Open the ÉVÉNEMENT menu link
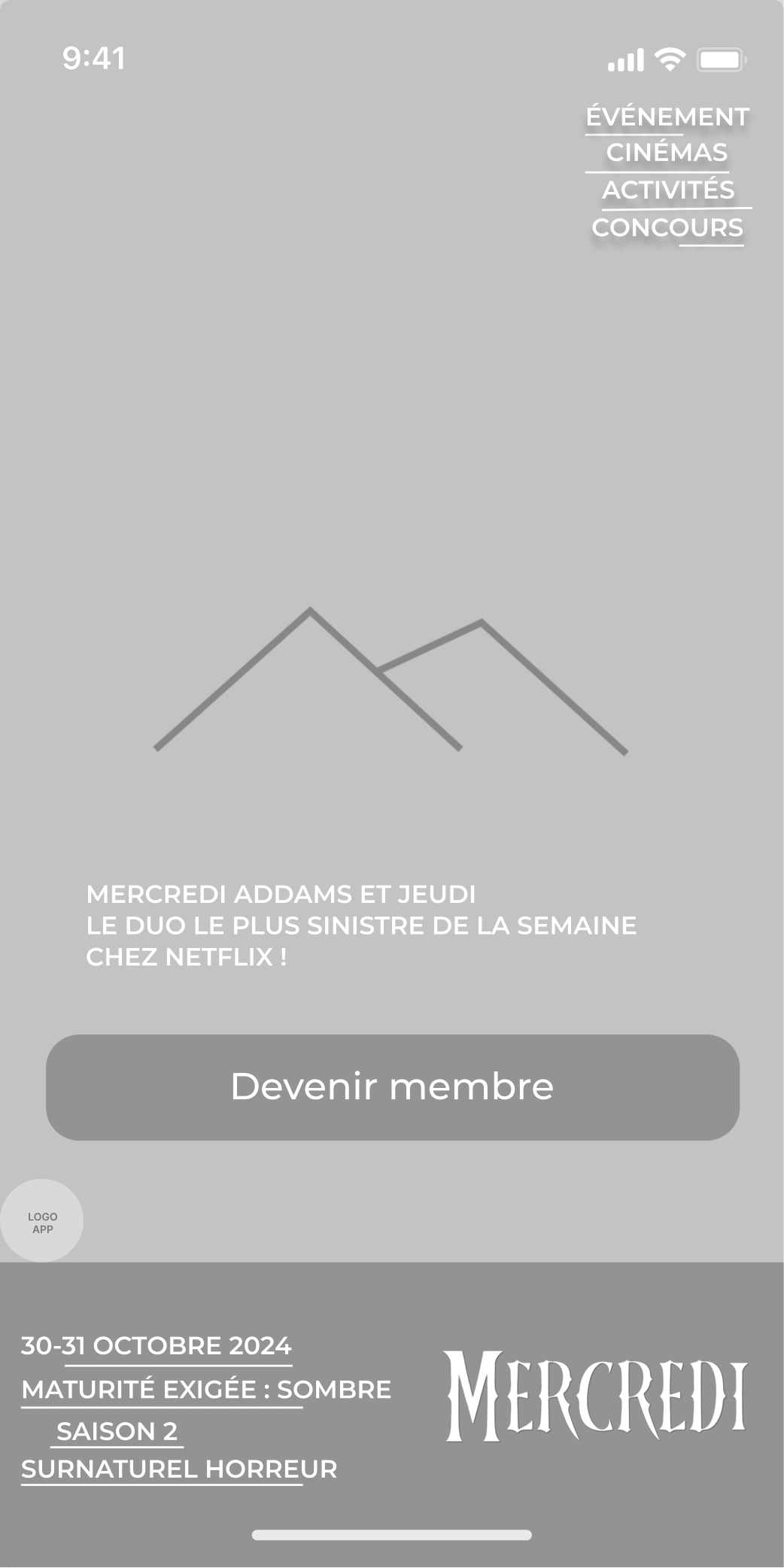784x1568 pixels. pos(667,117)
